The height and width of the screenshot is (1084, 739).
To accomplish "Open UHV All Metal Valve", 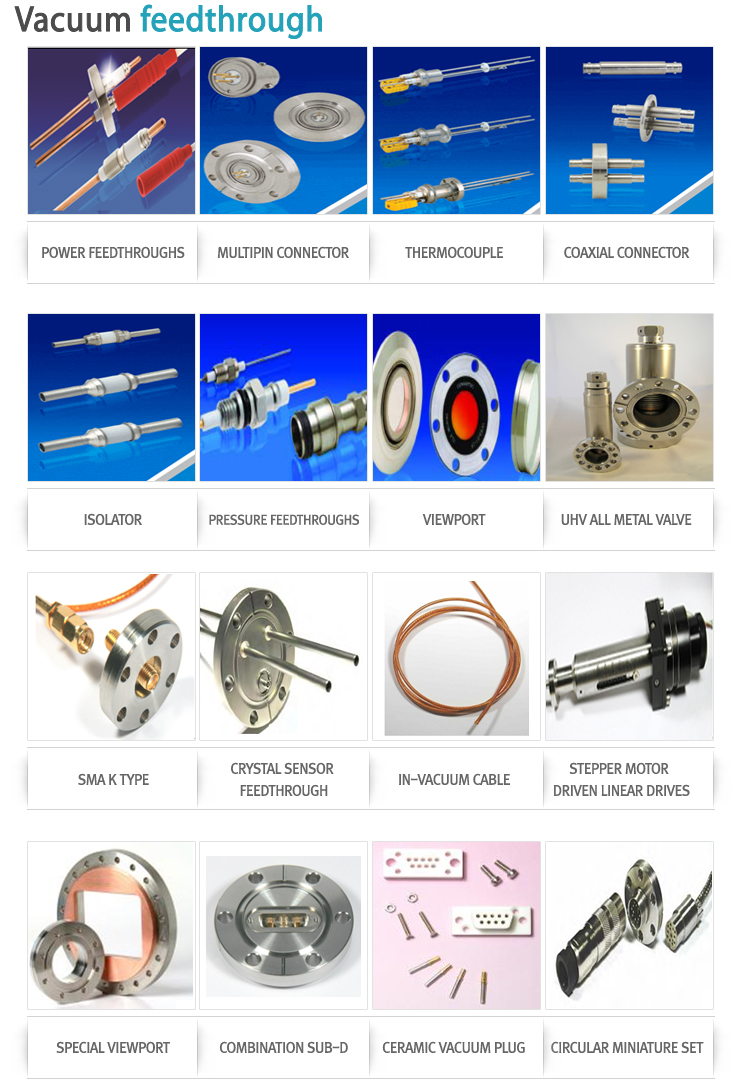I will pyautogui.click(x=626, y=520).
